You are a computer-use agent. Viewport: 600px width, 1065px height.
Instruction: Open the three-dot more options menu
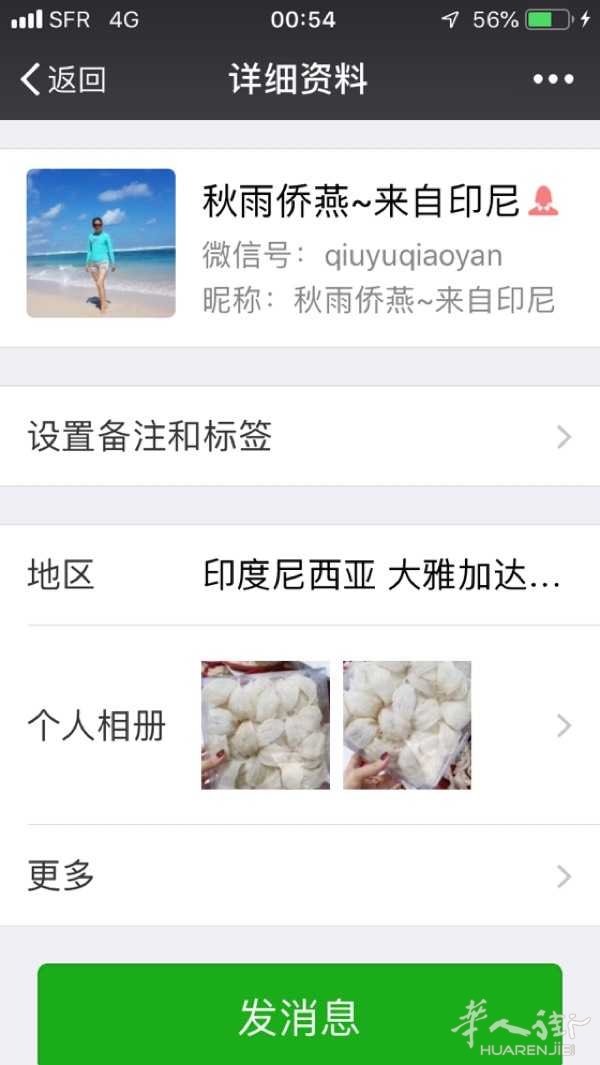[x=553, y=79]
